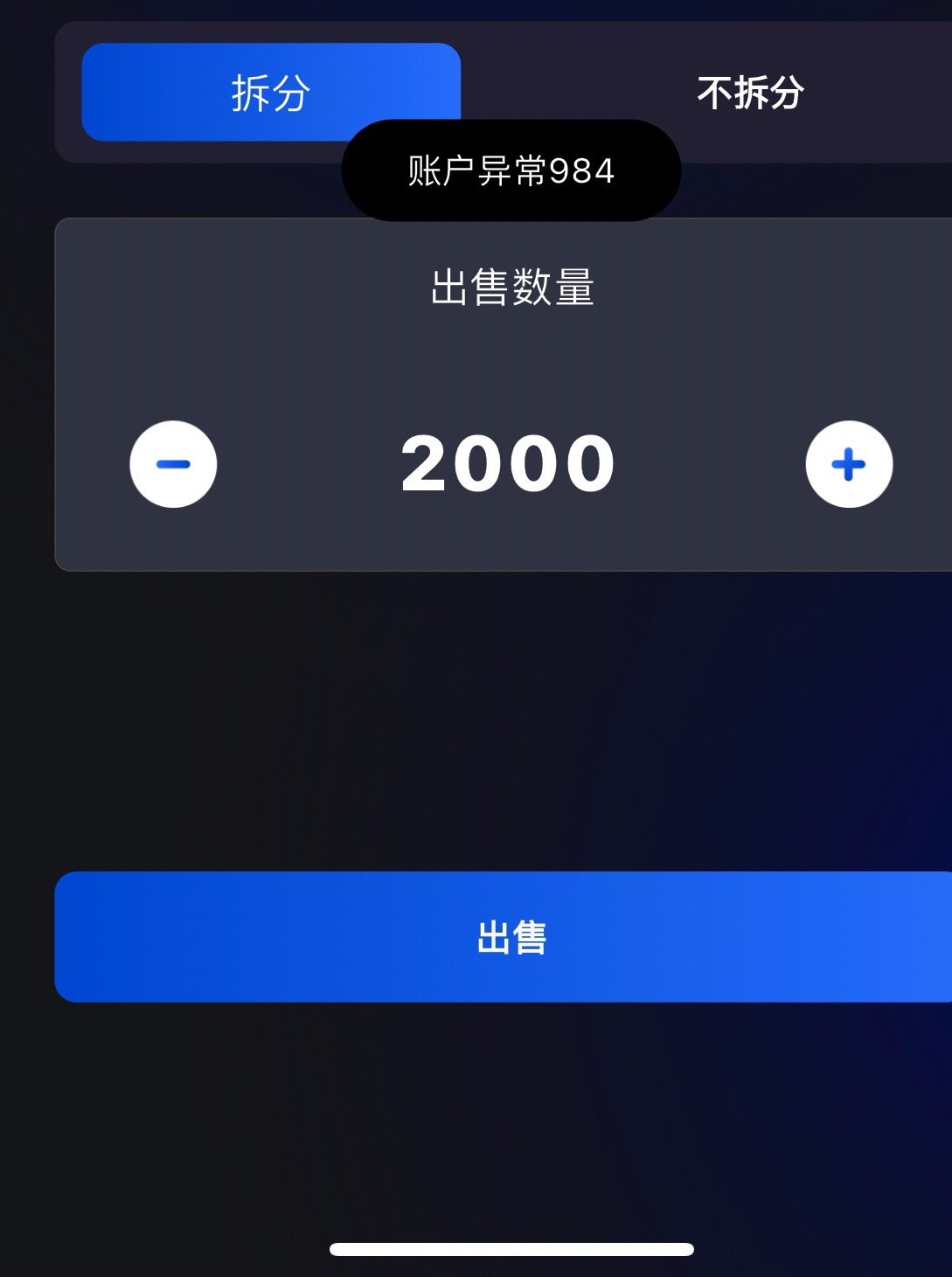Switch to the 不拆分 option

point(750,92)
